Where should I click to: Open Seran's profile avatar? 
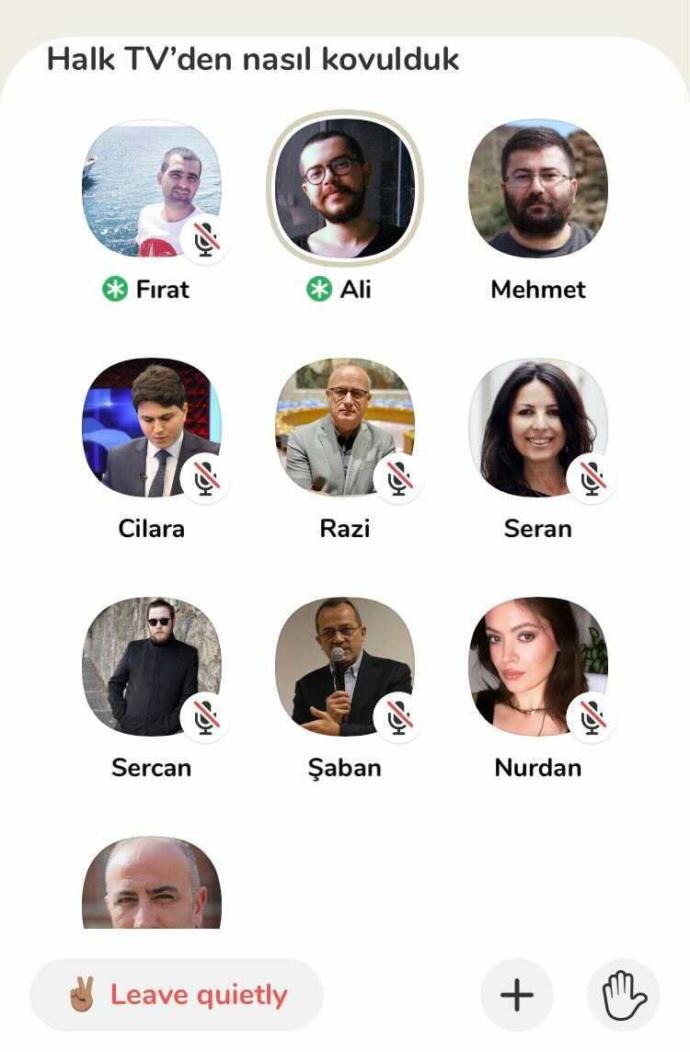[538, 428]
